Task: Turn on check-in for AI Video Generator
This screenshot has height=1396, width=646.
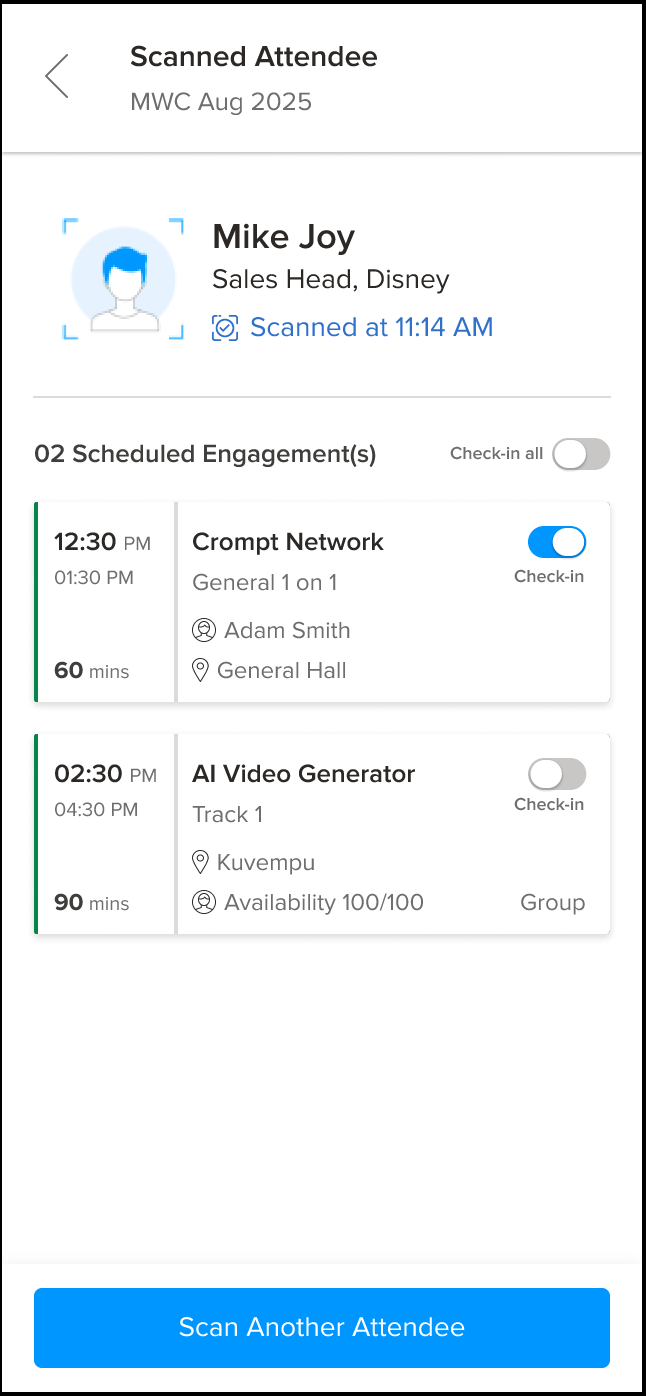Action: (x=557, y=774)
